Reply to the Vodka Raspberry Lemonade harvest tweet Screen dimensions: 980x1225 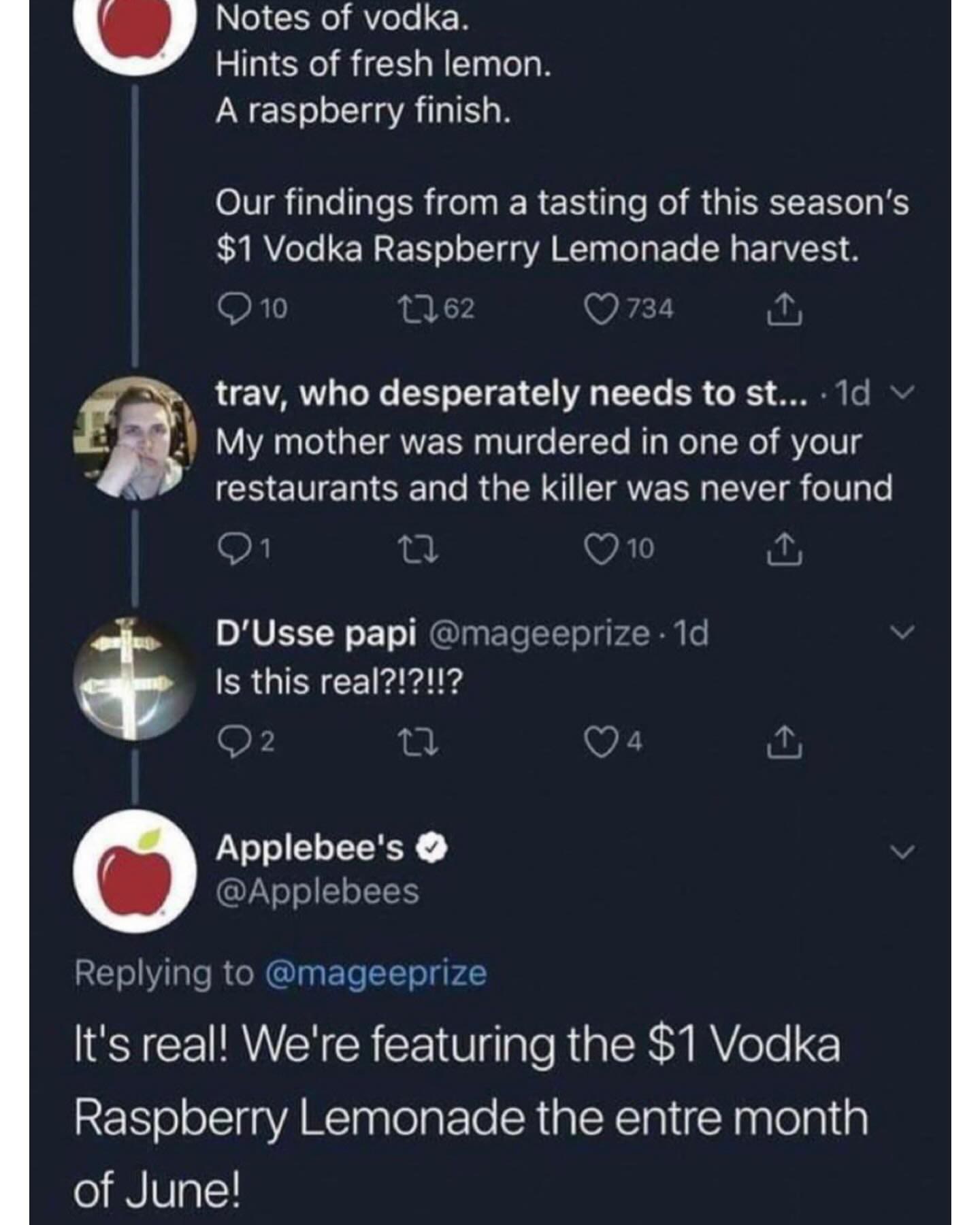231,310
